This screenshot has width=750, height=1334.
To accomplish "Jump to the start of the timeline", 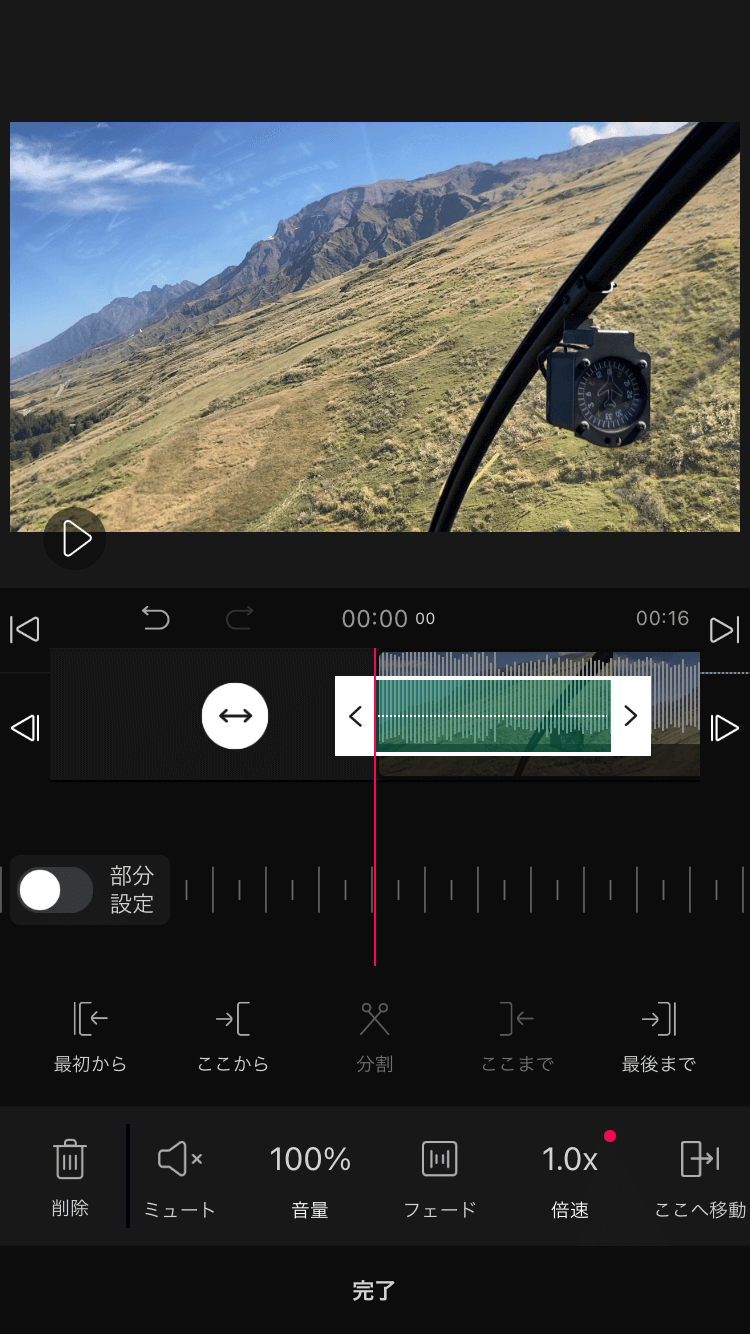I will tap(25, 629).
